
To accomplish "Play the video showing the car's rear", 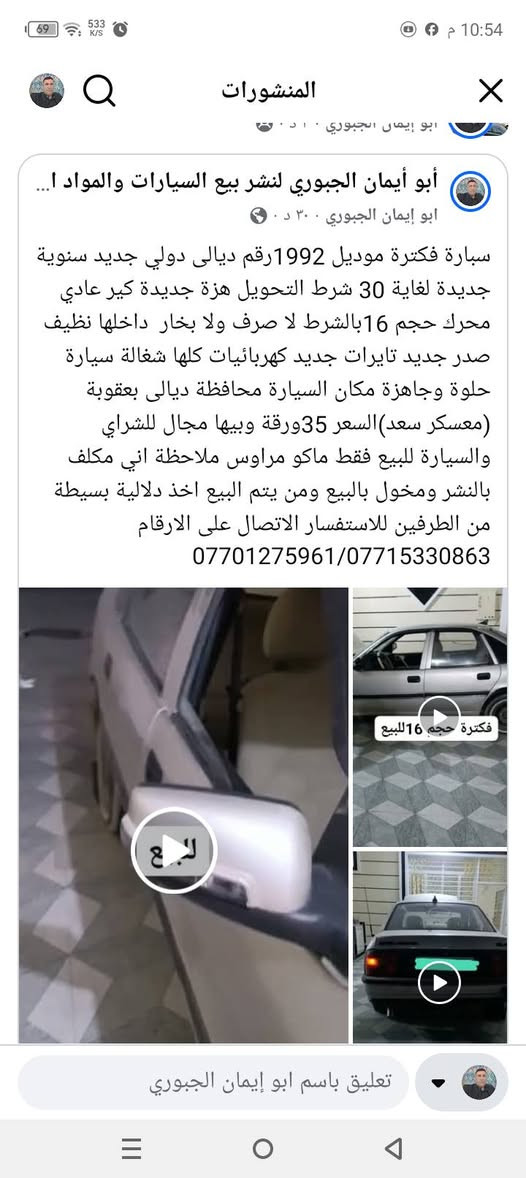I will (x=439, y=982).
